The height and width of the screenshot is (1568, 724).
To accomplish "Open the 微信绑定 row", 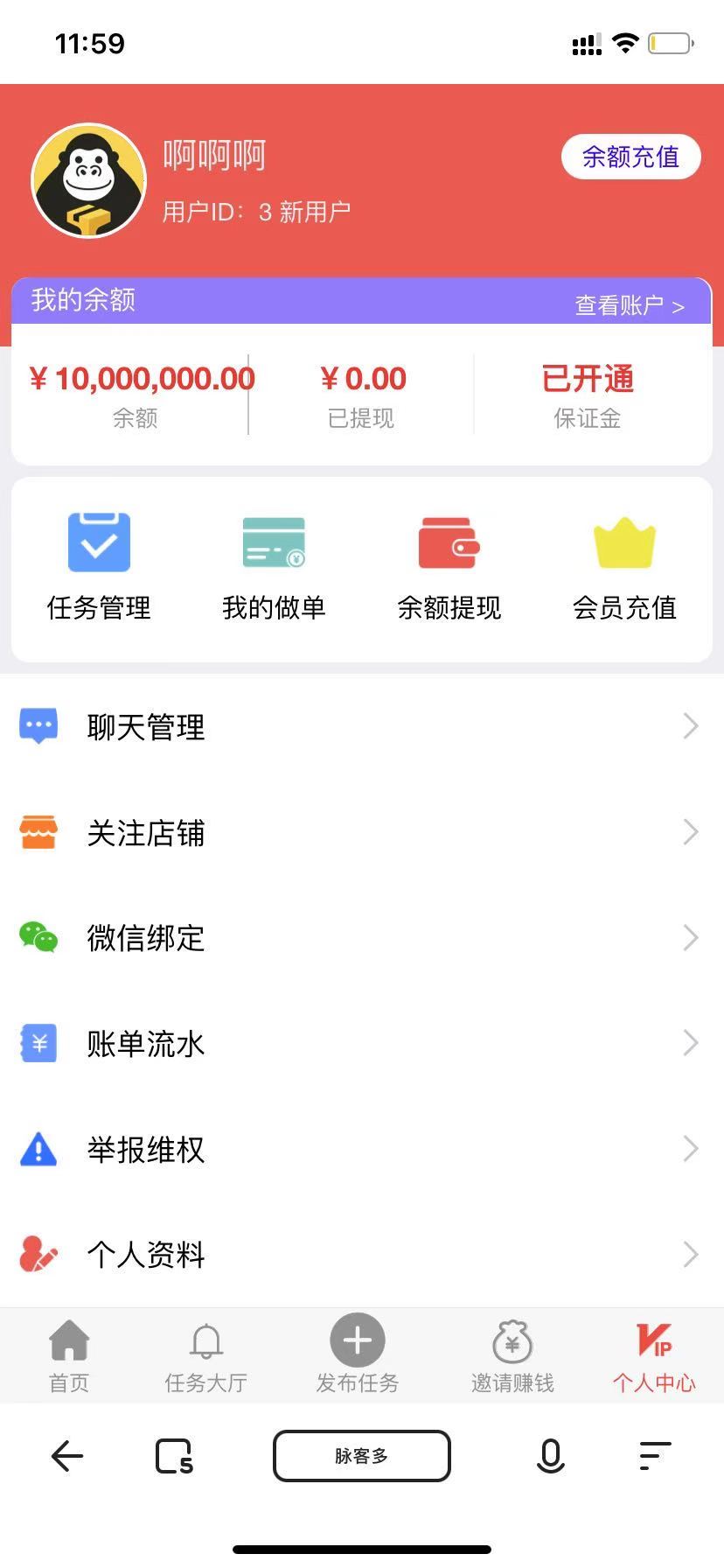I will [362, 938].
